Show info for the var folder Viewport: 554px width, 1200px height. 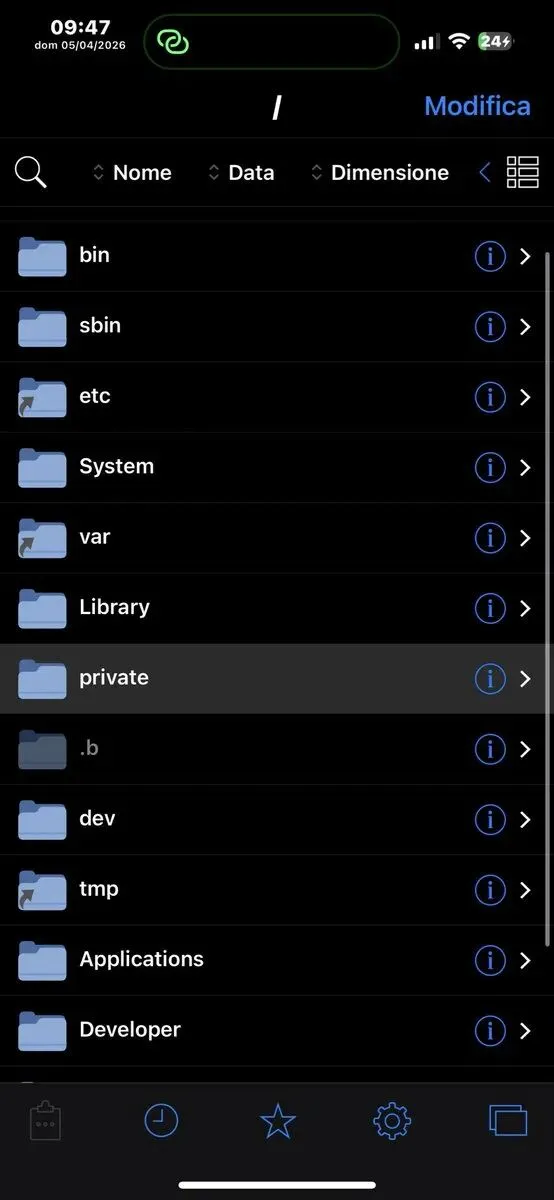pos(490,538)
